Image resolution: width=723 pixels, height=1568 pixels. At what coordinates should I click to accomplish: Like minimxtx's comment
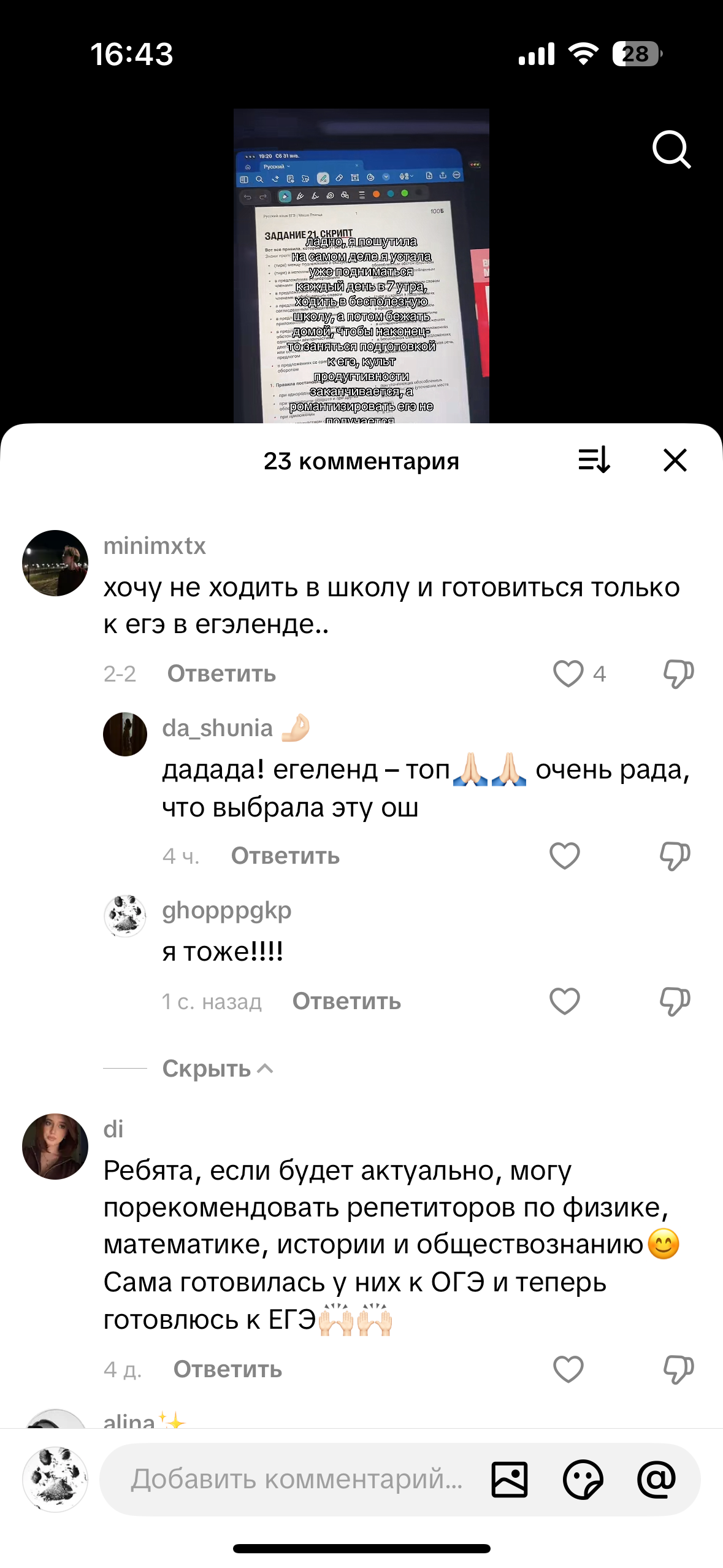(x=568, y=674)
